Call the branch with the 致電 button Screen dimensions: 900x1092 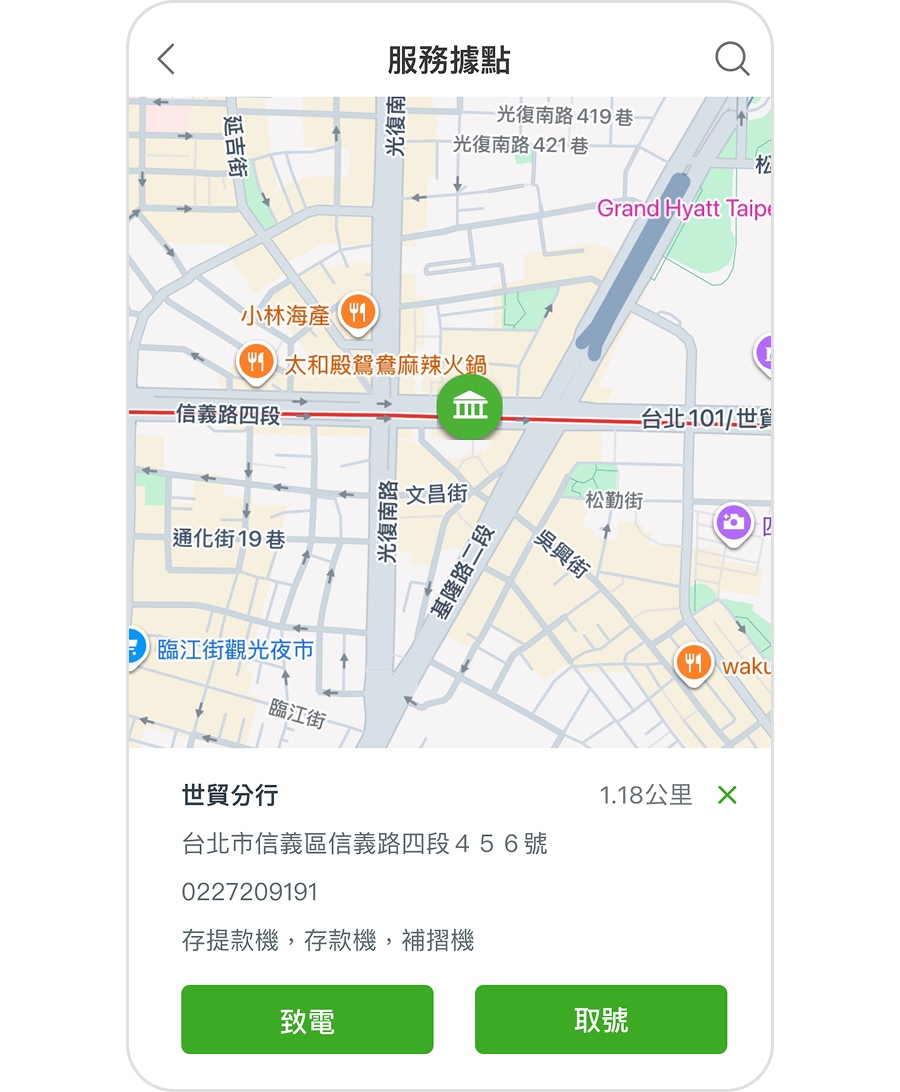point(307,1019)
